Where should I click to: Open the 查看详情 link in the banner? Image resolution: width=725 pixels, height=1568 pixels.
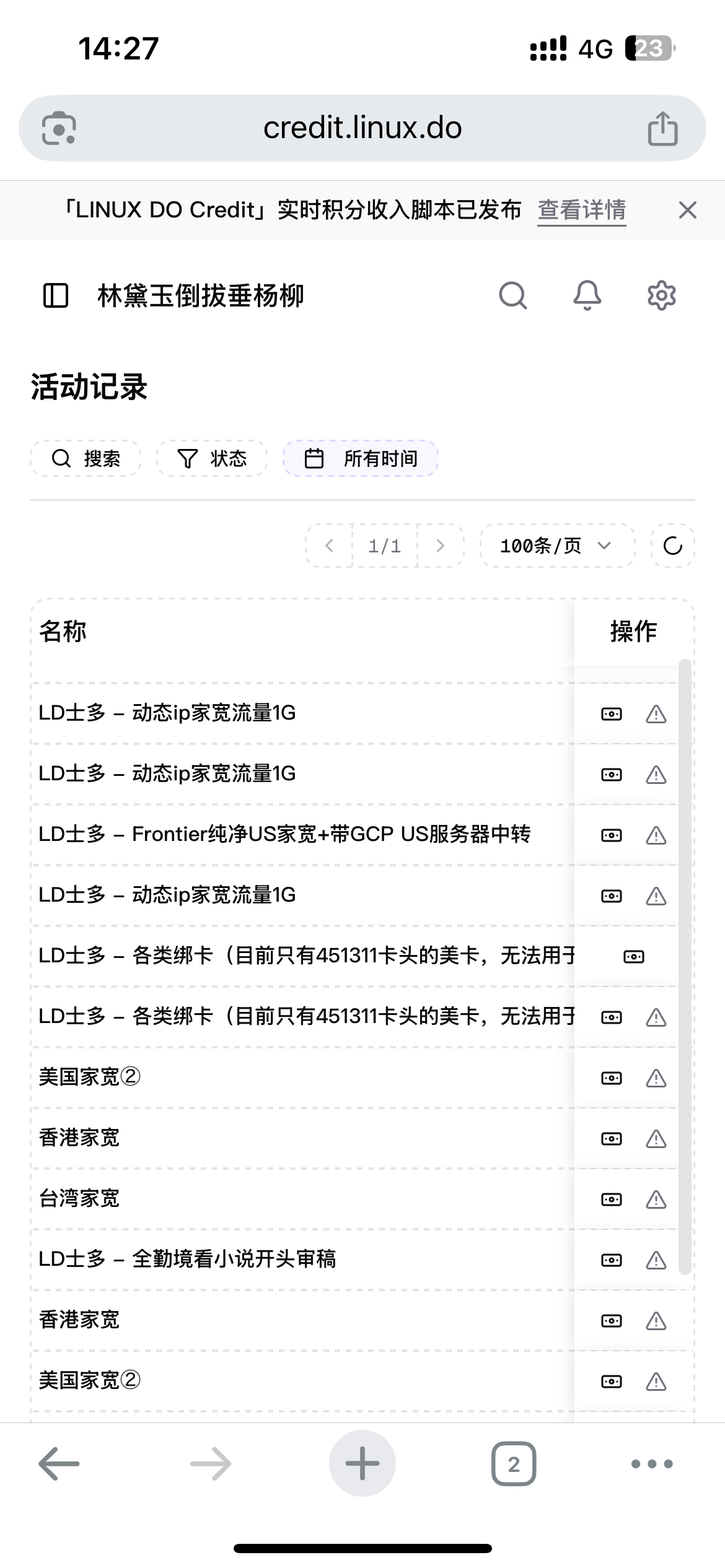coord(581,211)
